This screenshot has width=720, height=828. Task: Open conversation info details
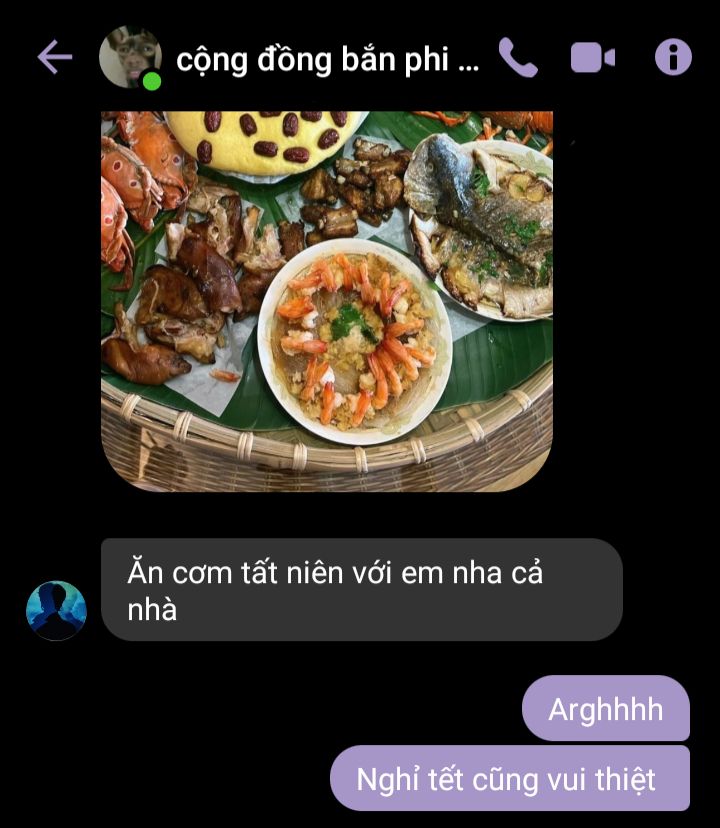tap(673, 58)
